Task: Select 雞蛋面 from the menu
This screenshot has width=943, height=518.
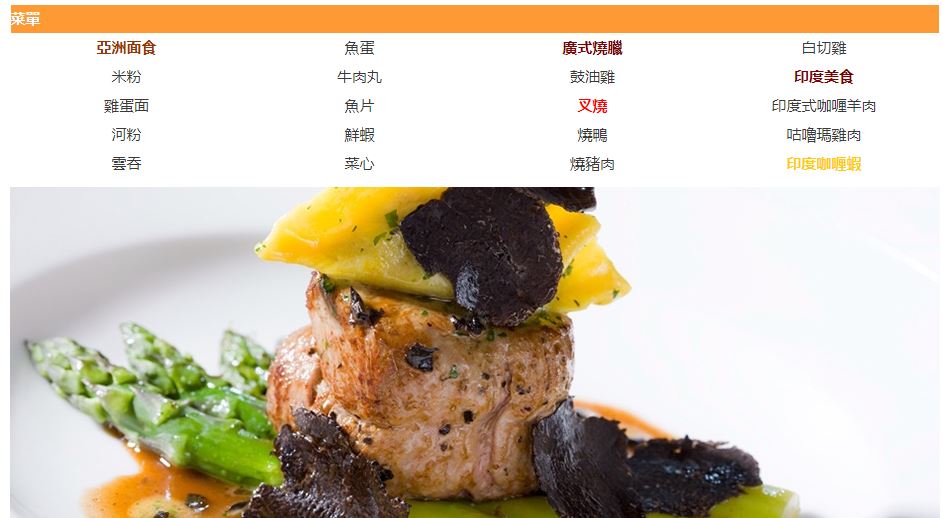Action: [x=126, y=106]
